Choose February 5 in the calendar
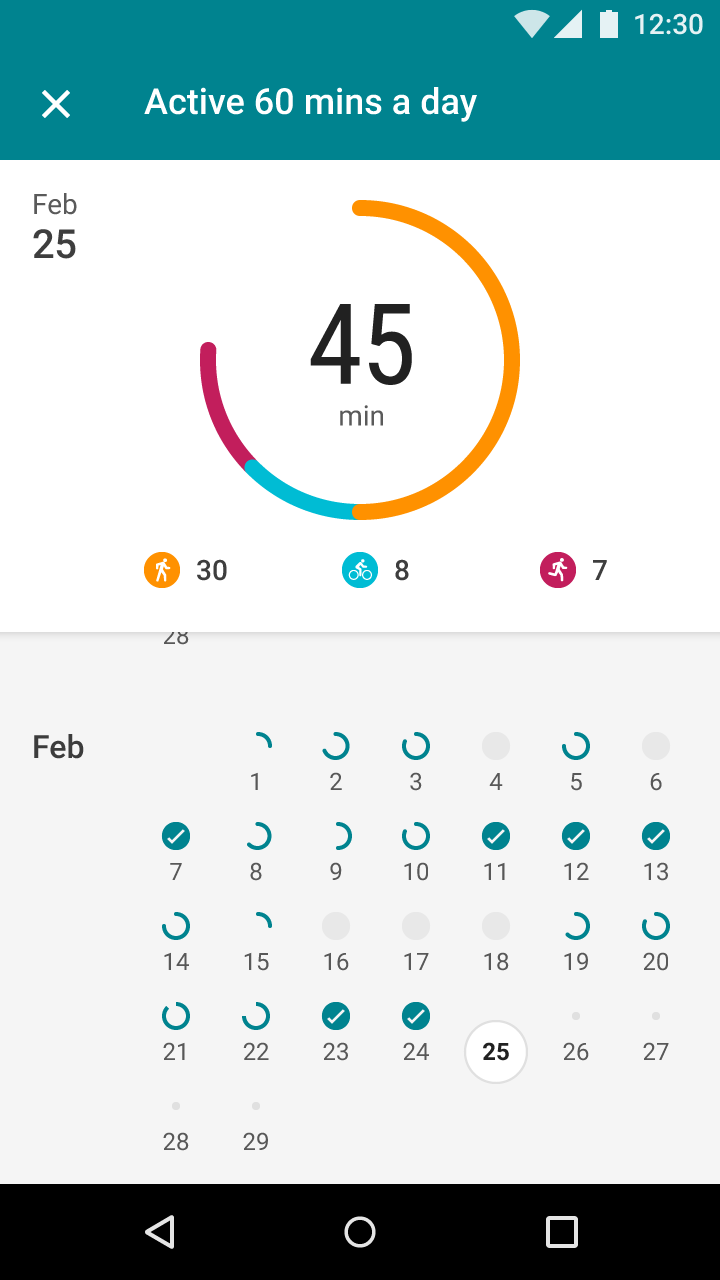The height and width of the screenshot is (1280, 720). (x=576, y=762)
